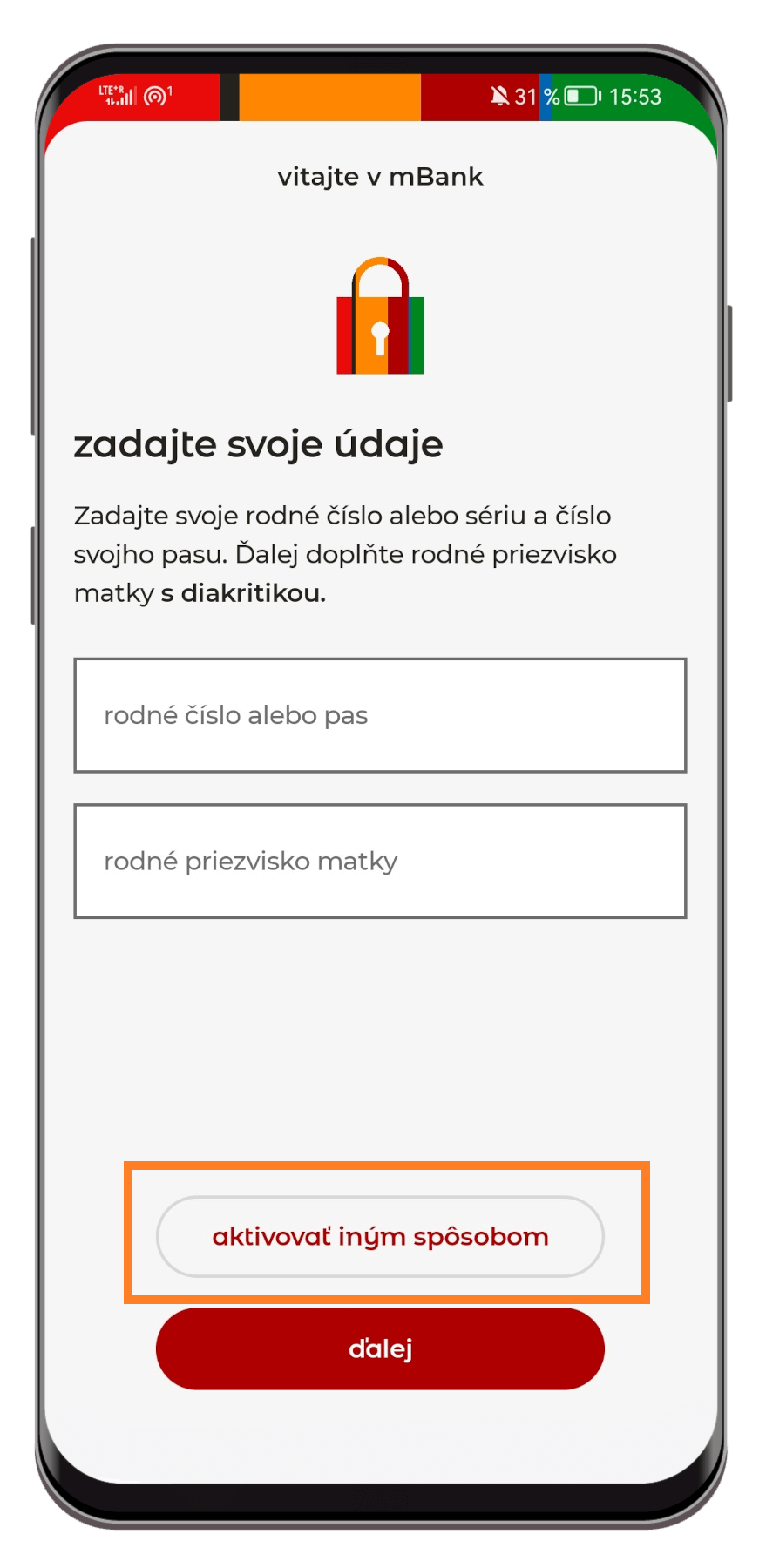Choose aktivovať iným spôsobom
Image resolution: width=766 pixels, height=1568 pixels.
click(380, 1236)
